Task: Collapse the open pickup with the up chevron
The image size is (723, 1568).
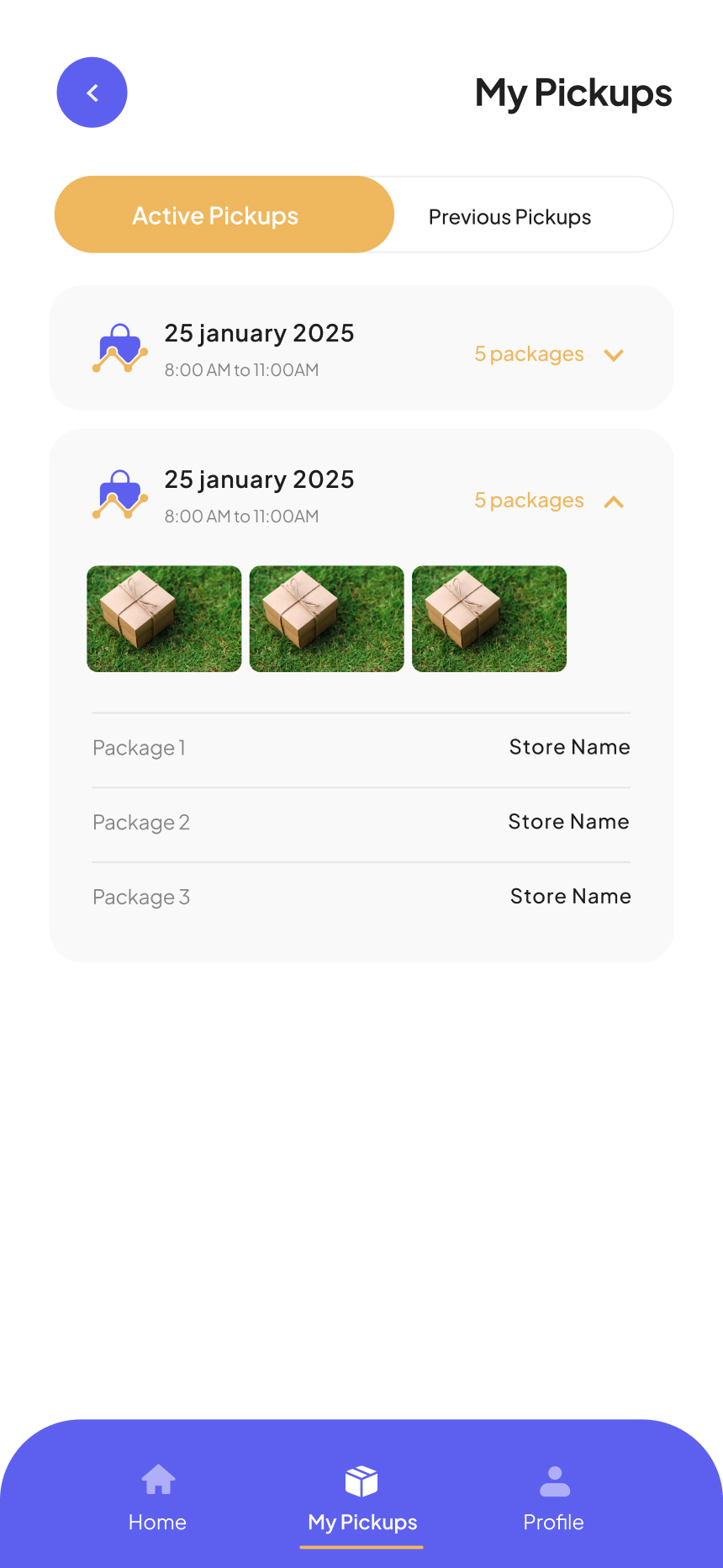Action: pyautogui.click(x=614, y=502)
